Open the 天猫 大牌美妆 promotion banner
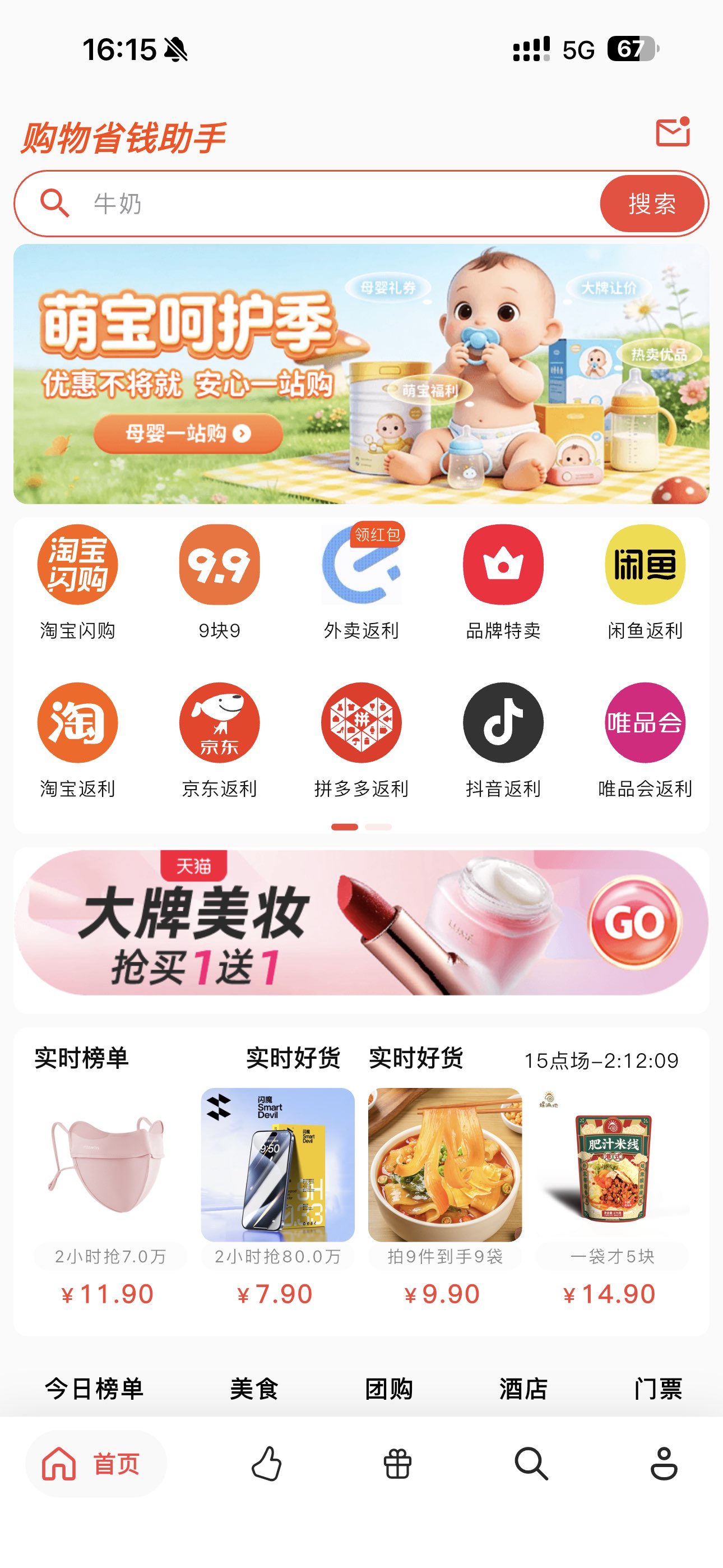 (361, 923)
